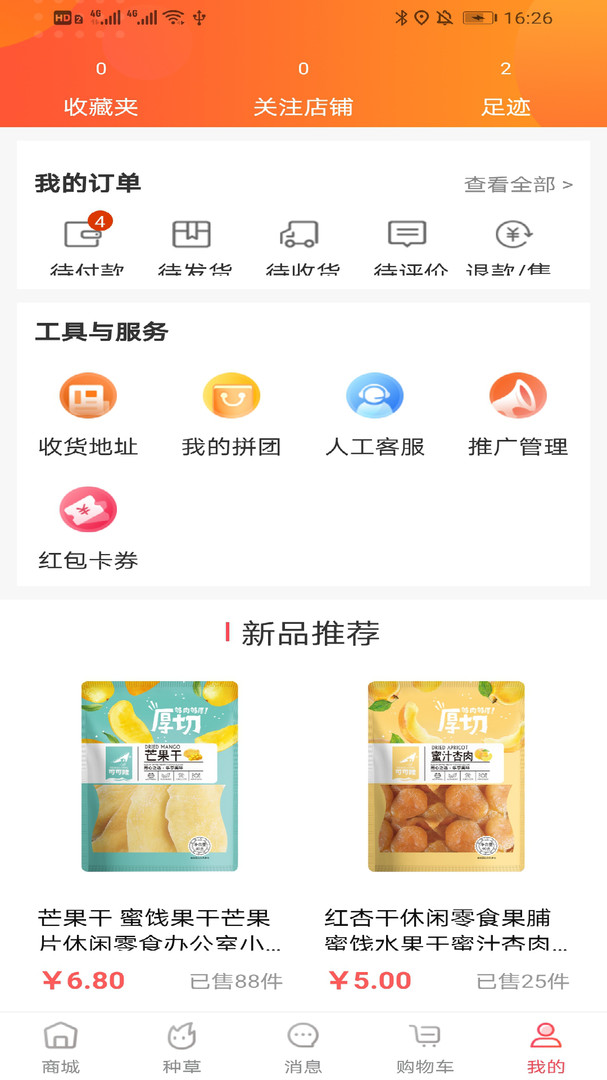This screenshot has width=607, height=1080.
Task: Switch to the 种草 tab
Action: pos(182,1047)
